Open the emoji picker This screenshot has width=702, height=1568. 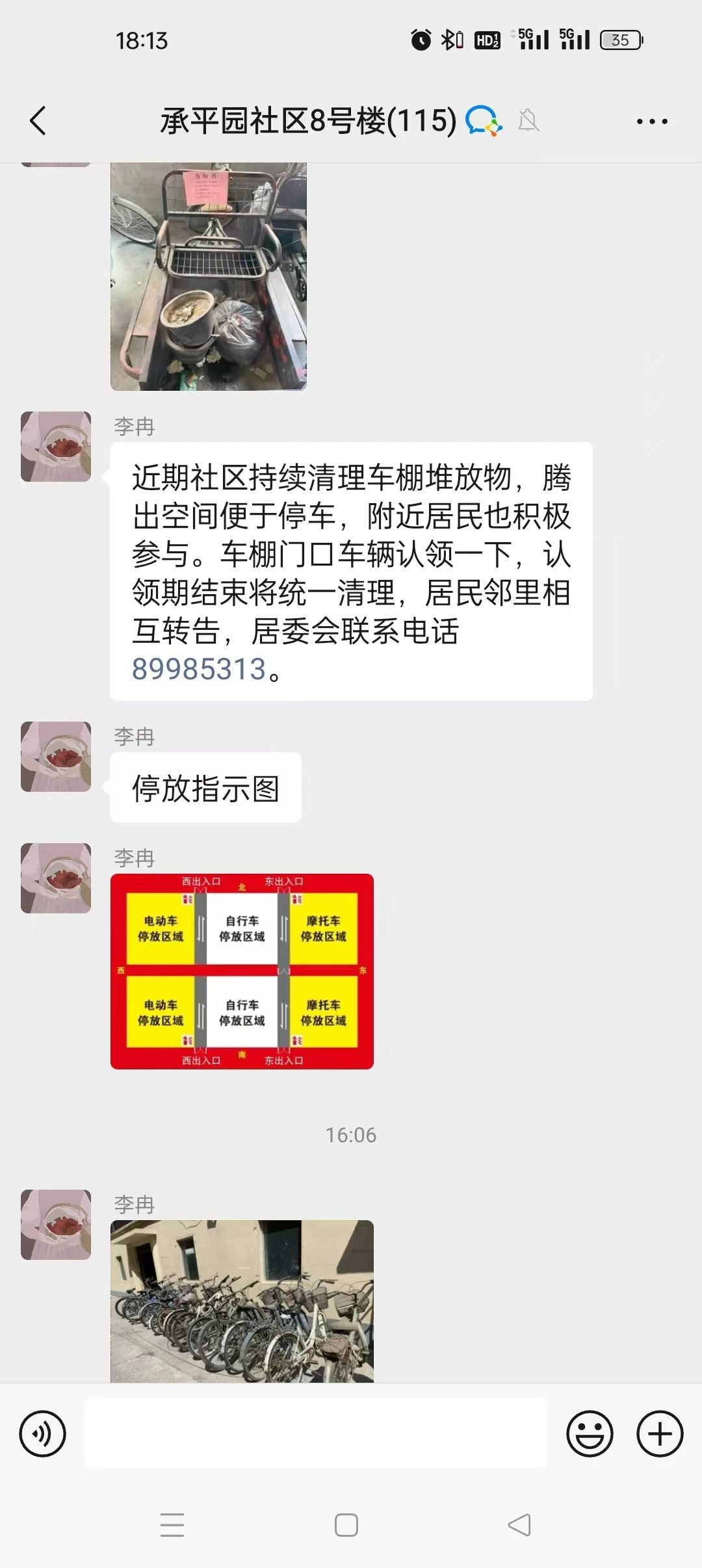pos(590,1433)
